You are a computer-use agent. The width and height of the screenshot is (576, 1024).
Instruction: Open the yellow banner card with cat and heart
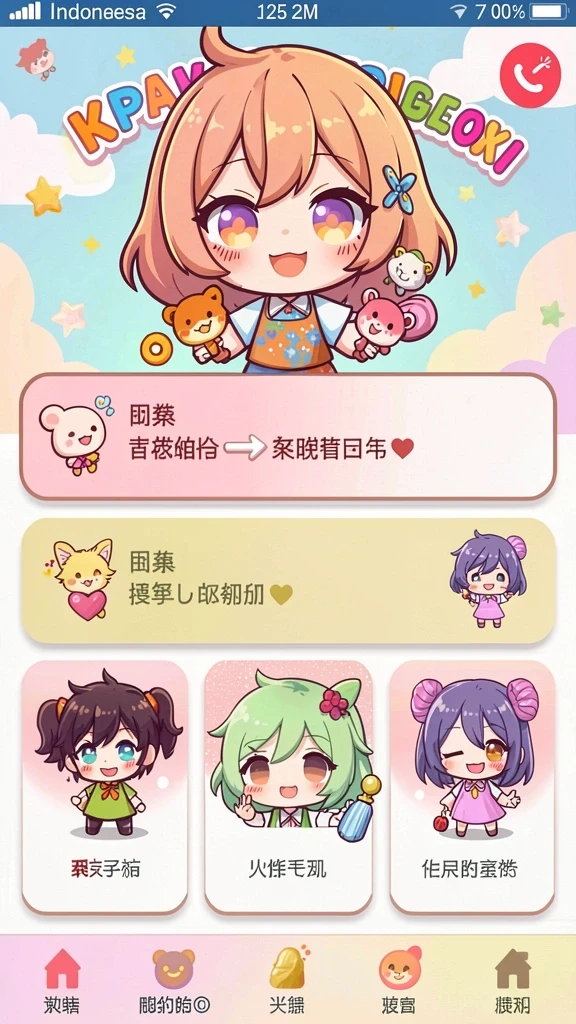pos(288,581)
